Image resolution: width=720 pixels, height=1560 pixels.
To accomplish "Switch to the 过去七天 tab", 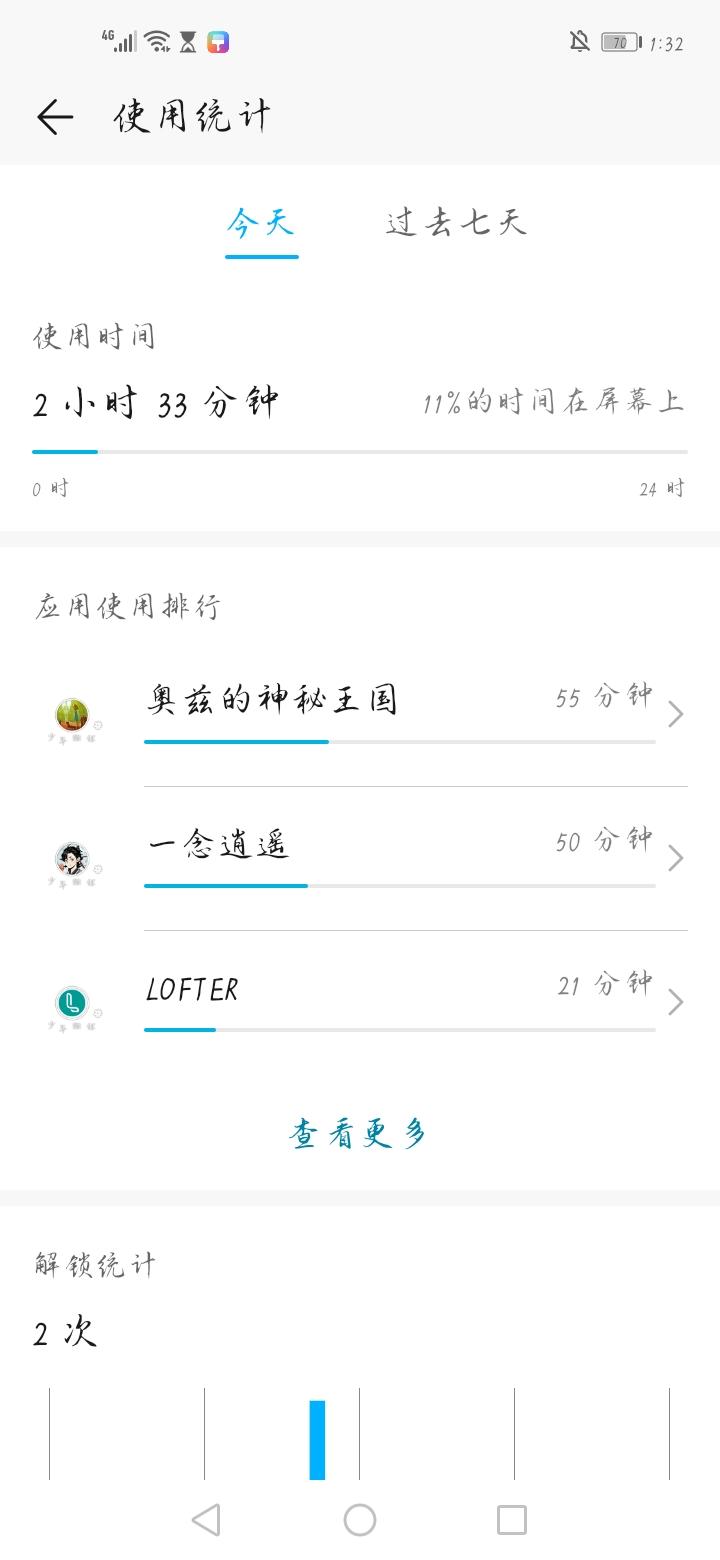I will 455,224.
